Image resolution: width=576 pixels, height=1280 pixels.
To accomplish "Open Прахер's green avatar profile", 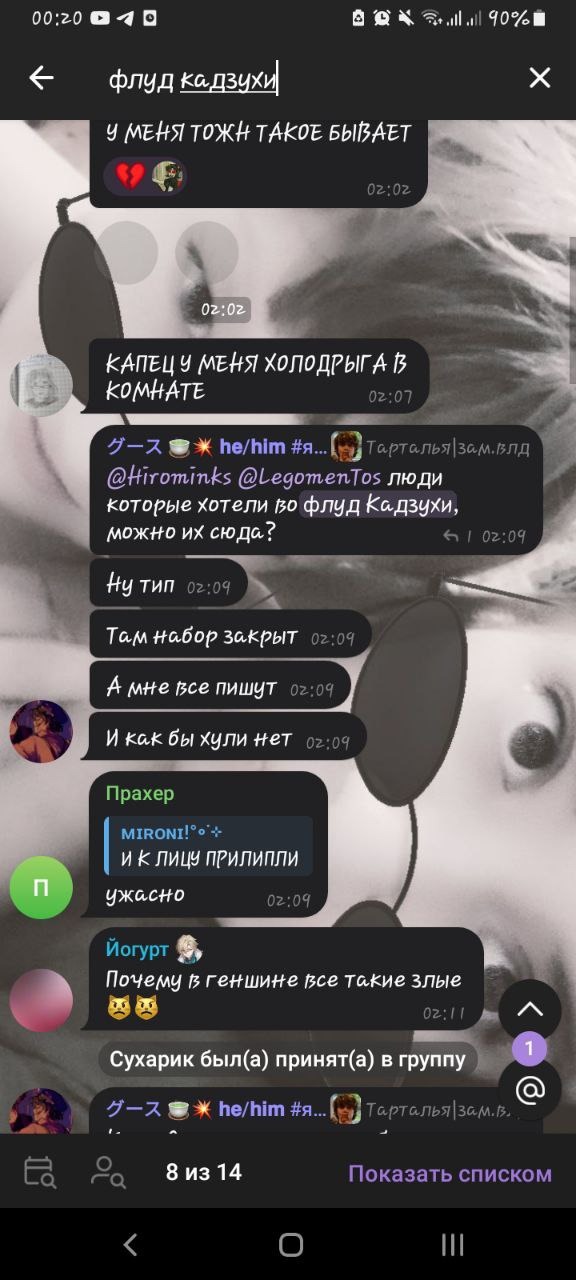I will 41,888.
